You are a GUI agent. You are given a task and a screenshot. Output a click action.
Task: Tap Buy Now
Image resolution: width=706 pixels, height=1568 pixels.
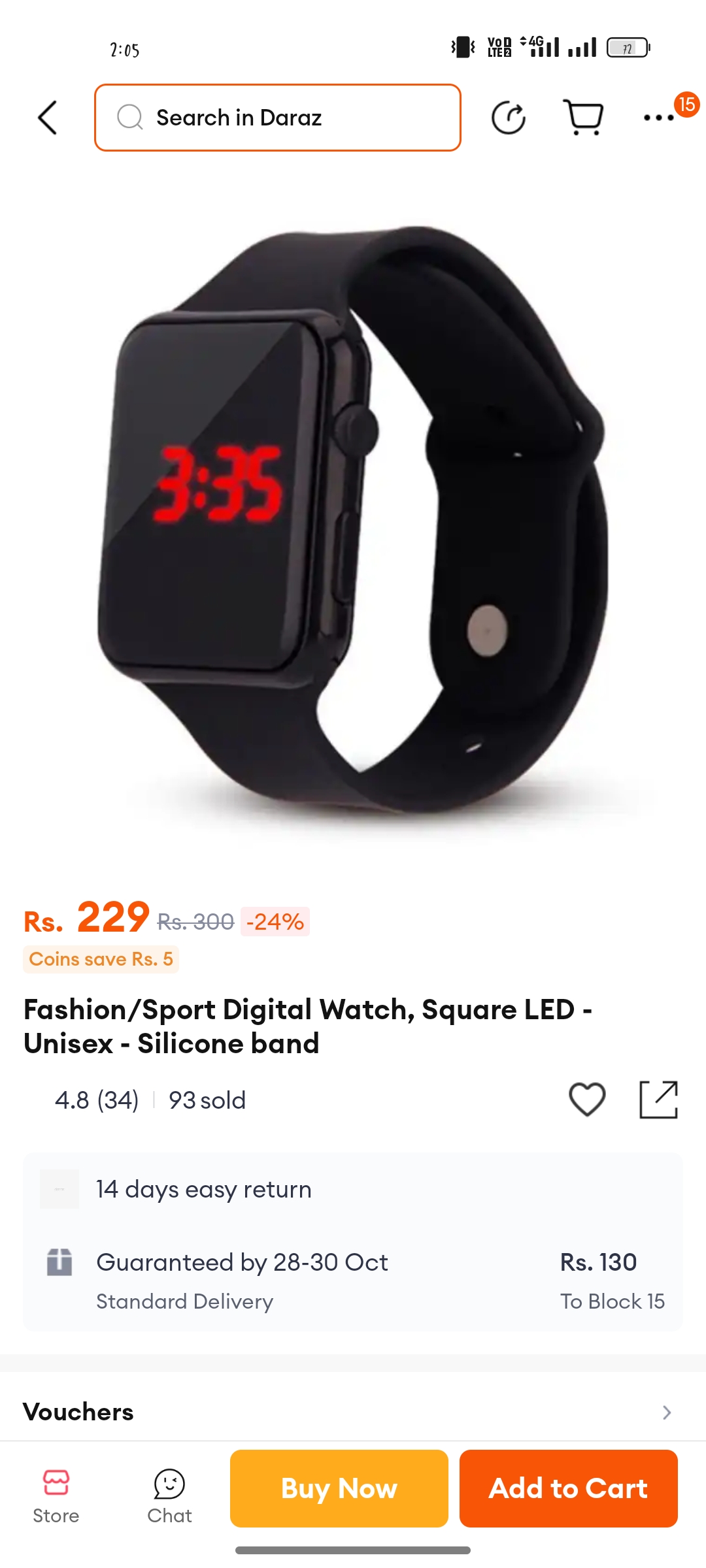pos(339,1488)
